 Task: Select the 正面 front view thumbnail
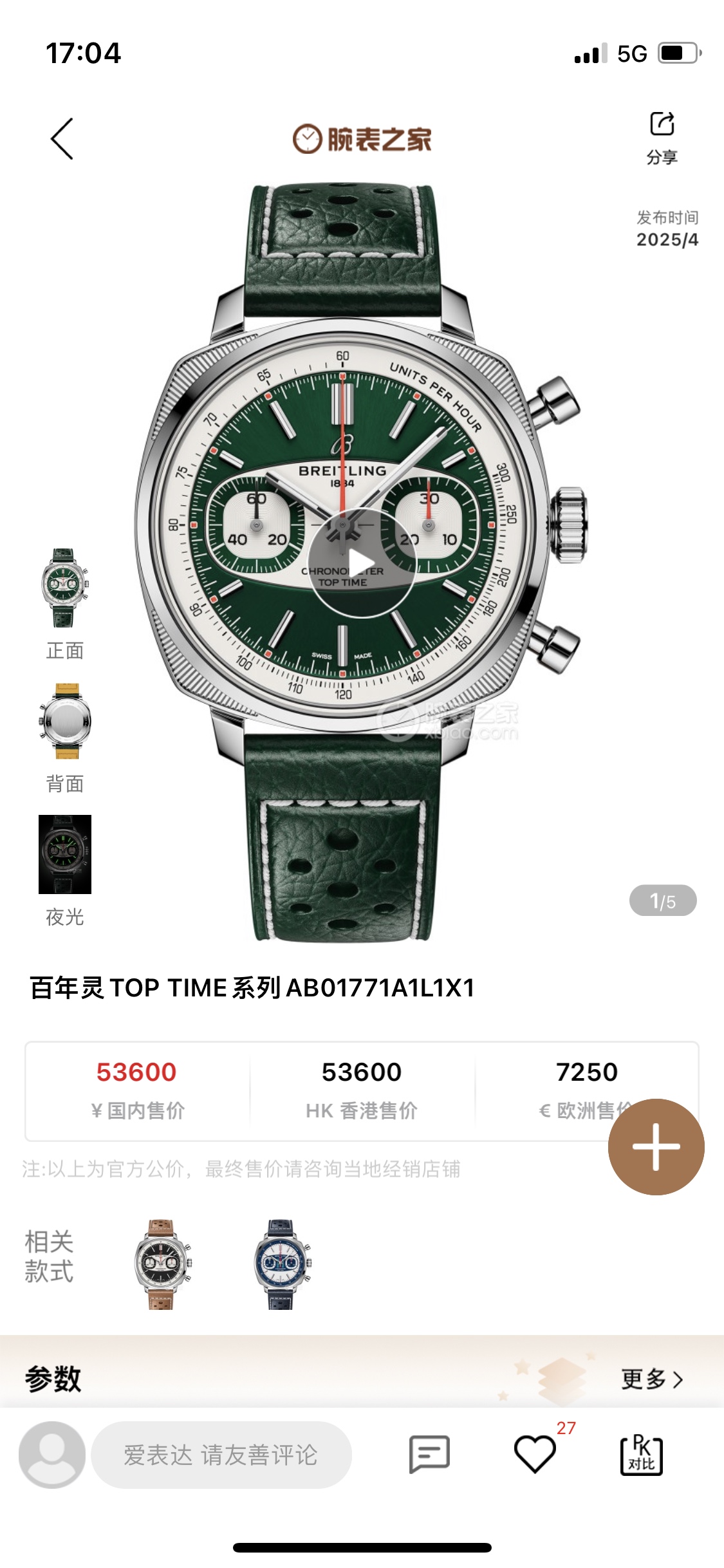click(x=65, y=588)
